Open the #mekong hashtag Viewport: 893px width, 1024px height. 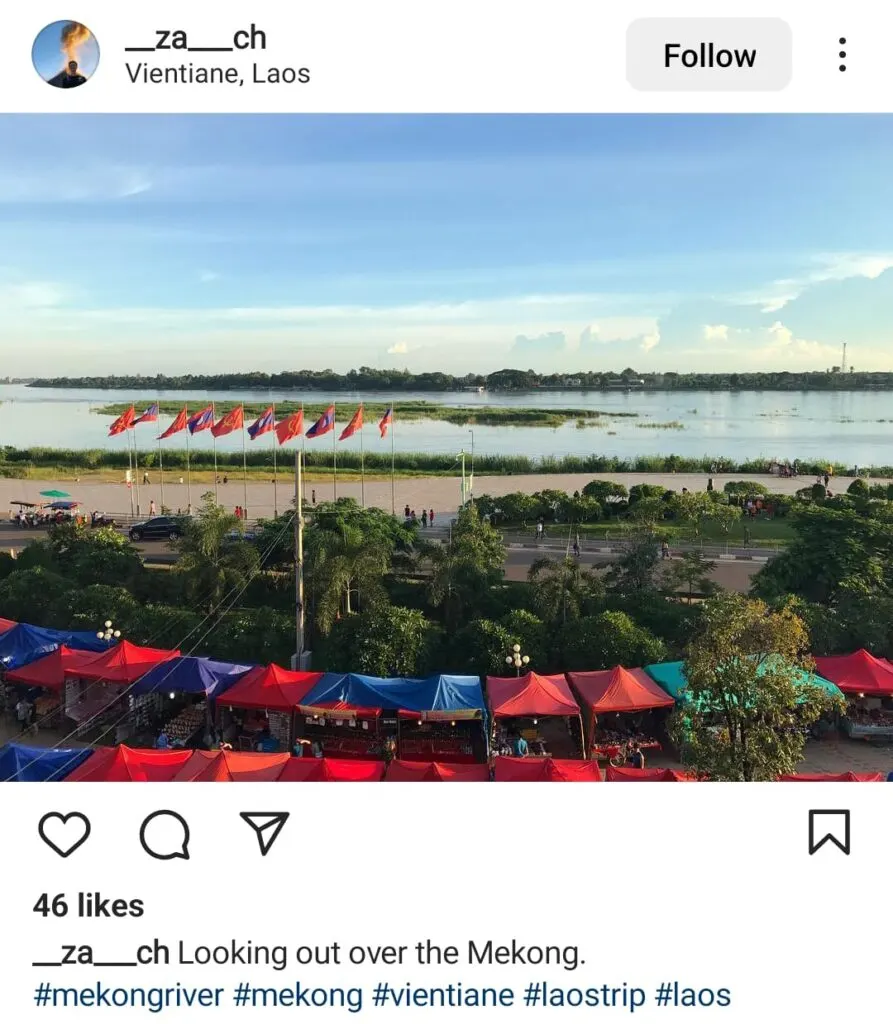click(298, 997)
